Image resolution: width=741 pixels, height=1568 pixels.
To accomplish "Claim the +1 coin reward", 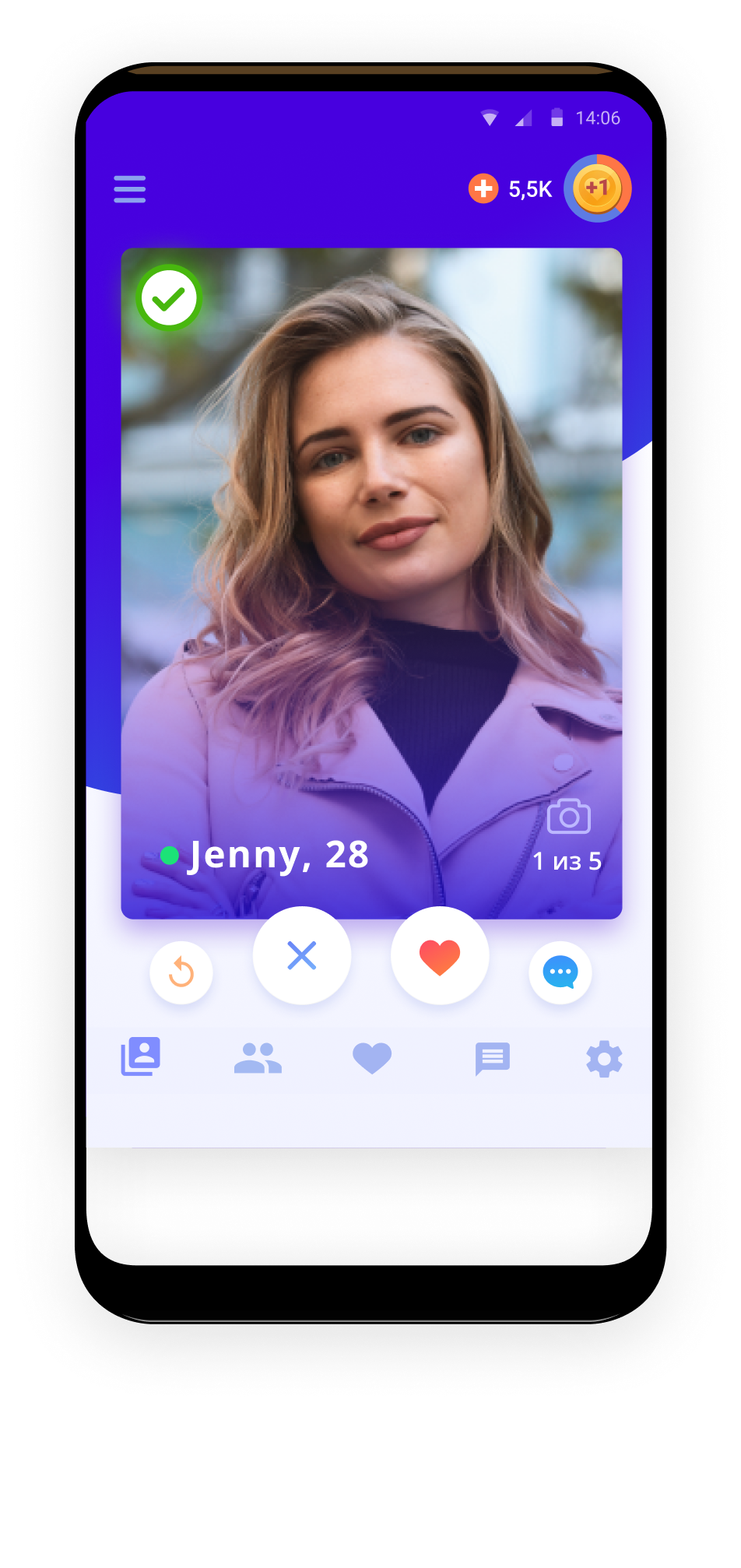I will (x=597, y=188).
